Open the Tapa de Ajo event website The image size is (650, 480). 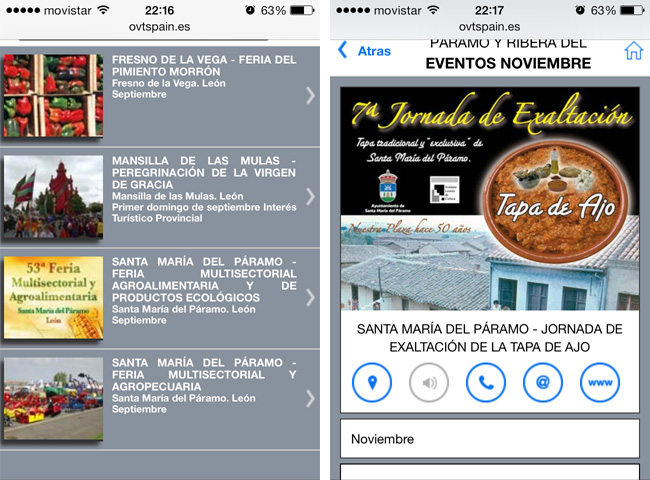(600, 382)
